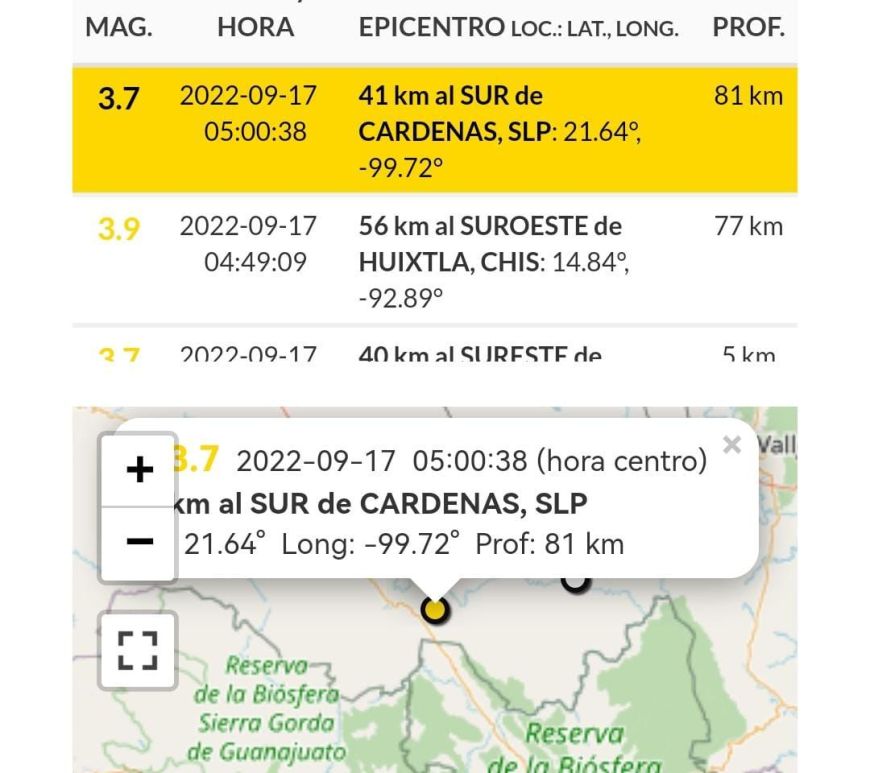Screen dimensions: 870x773
Task: Toggle fullscreen map view
Action: 138,650
